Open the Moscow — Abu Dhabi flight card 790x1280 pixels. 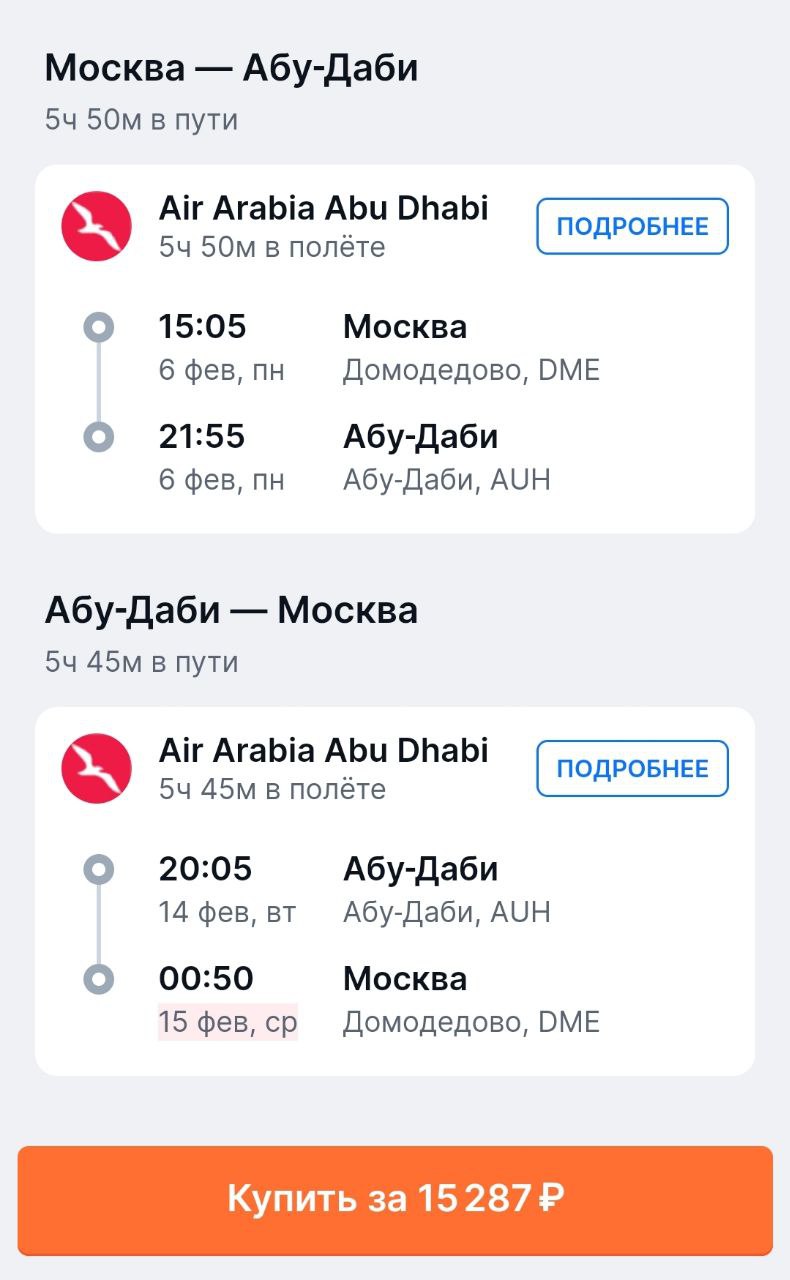pyautogui.click(x=395, y=400)
